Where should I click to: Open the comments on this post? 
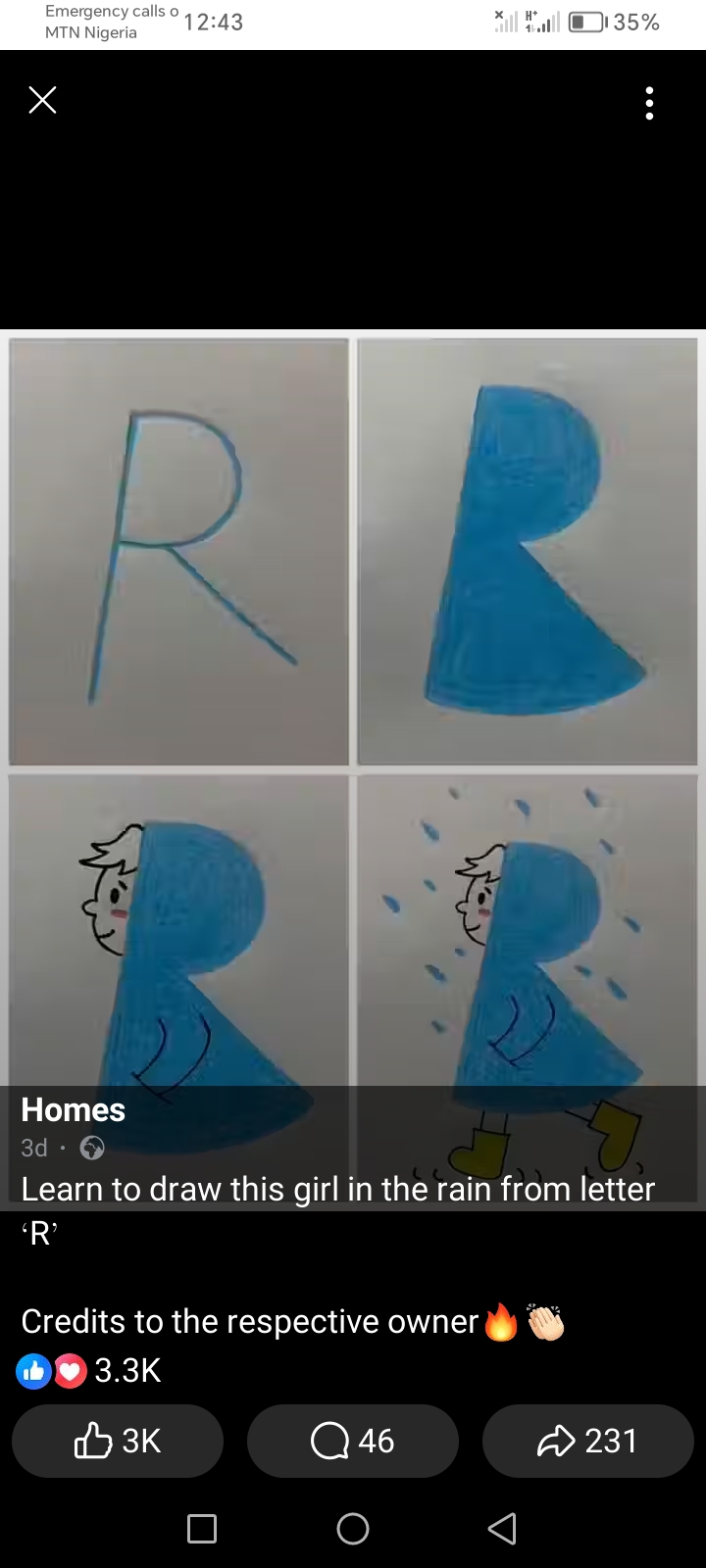(x=353, y=1441)
